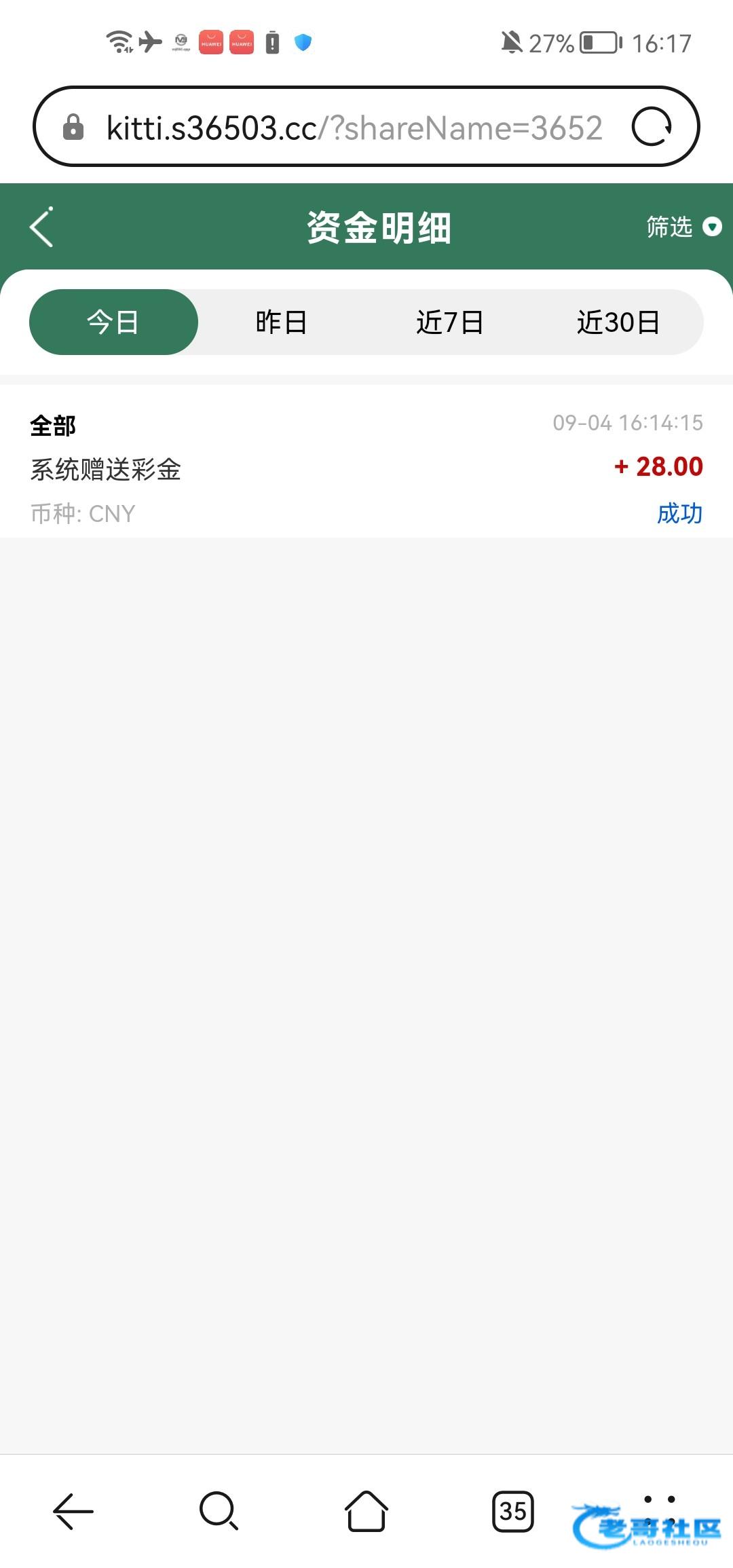View the 35 open browser tabs
This screenshot has height=1568, width=733.
click(x=513, y=1511)
